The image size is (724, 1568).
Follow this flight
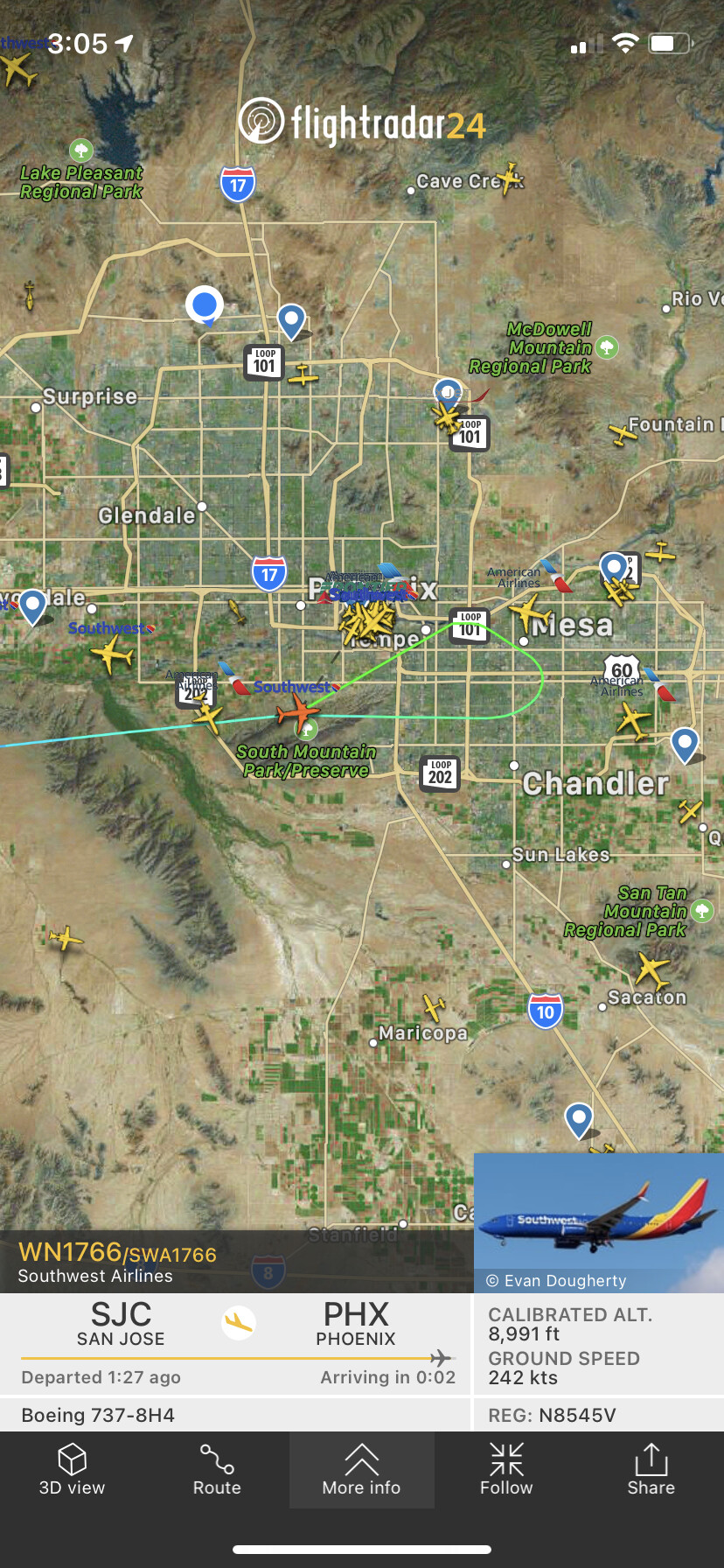[x=506, y=1470]
